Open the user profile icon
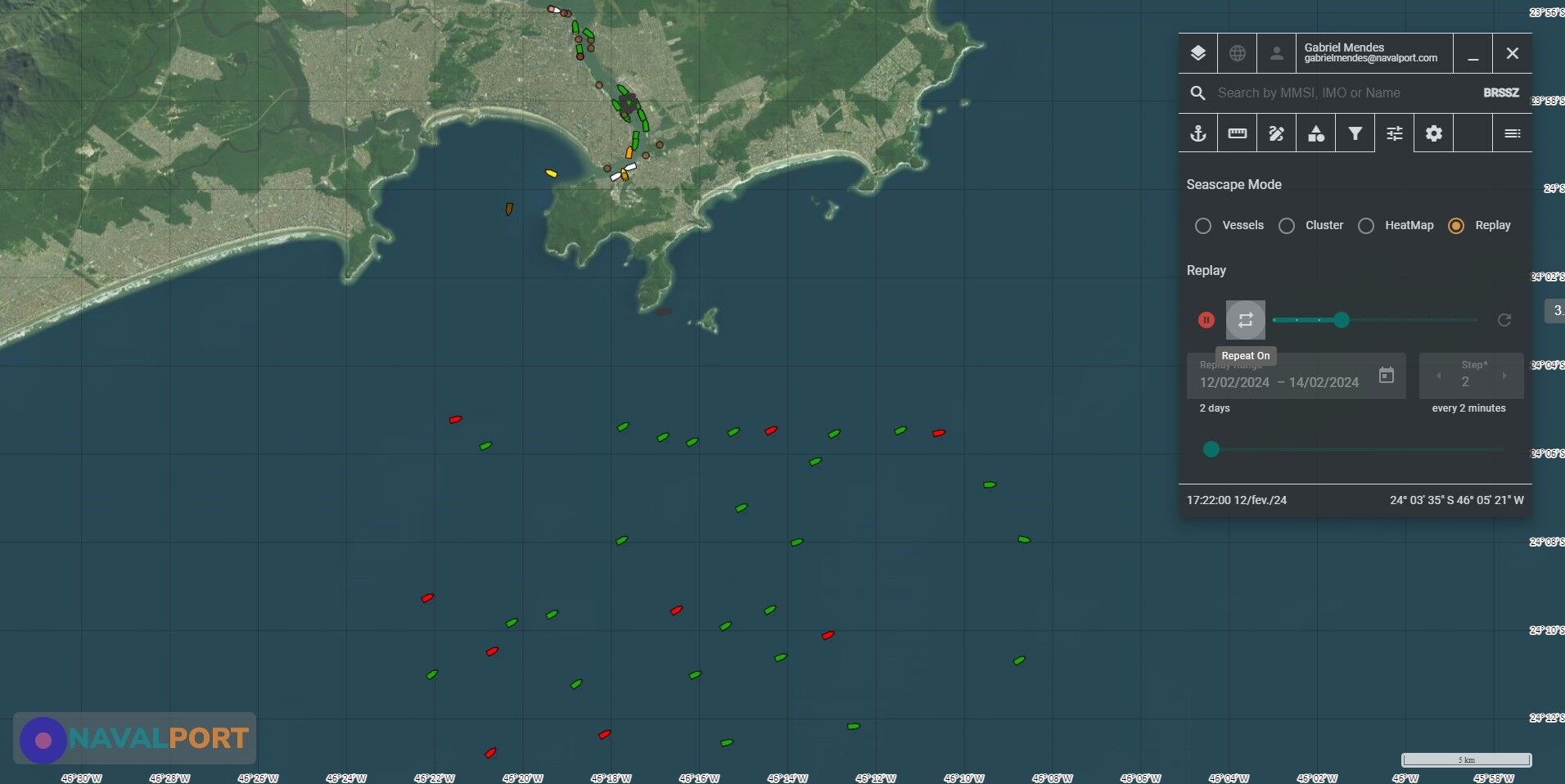 coord(1276,53)
